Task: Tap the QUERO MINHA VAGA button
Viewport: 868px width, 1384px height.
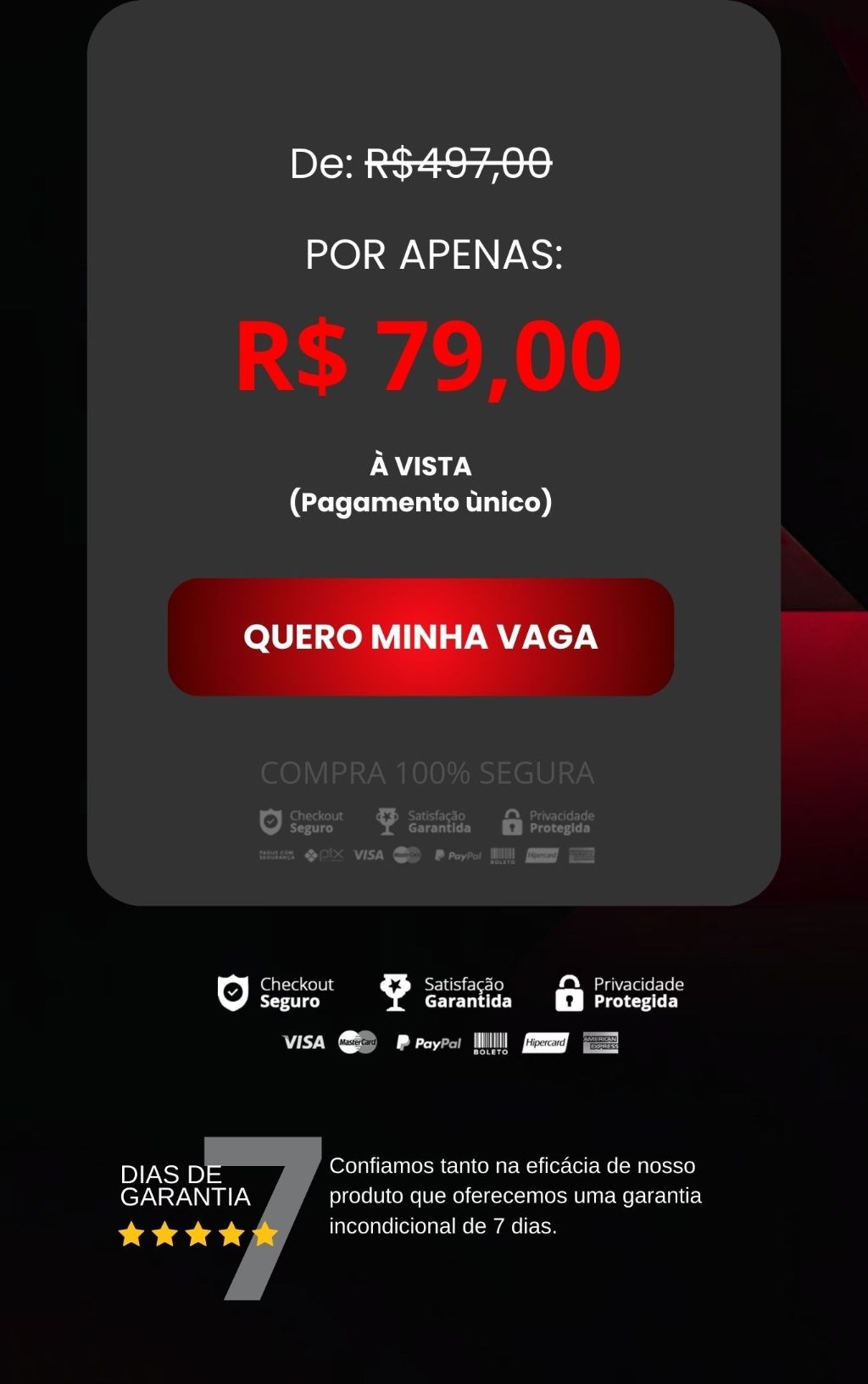Action: coord(420,637)
